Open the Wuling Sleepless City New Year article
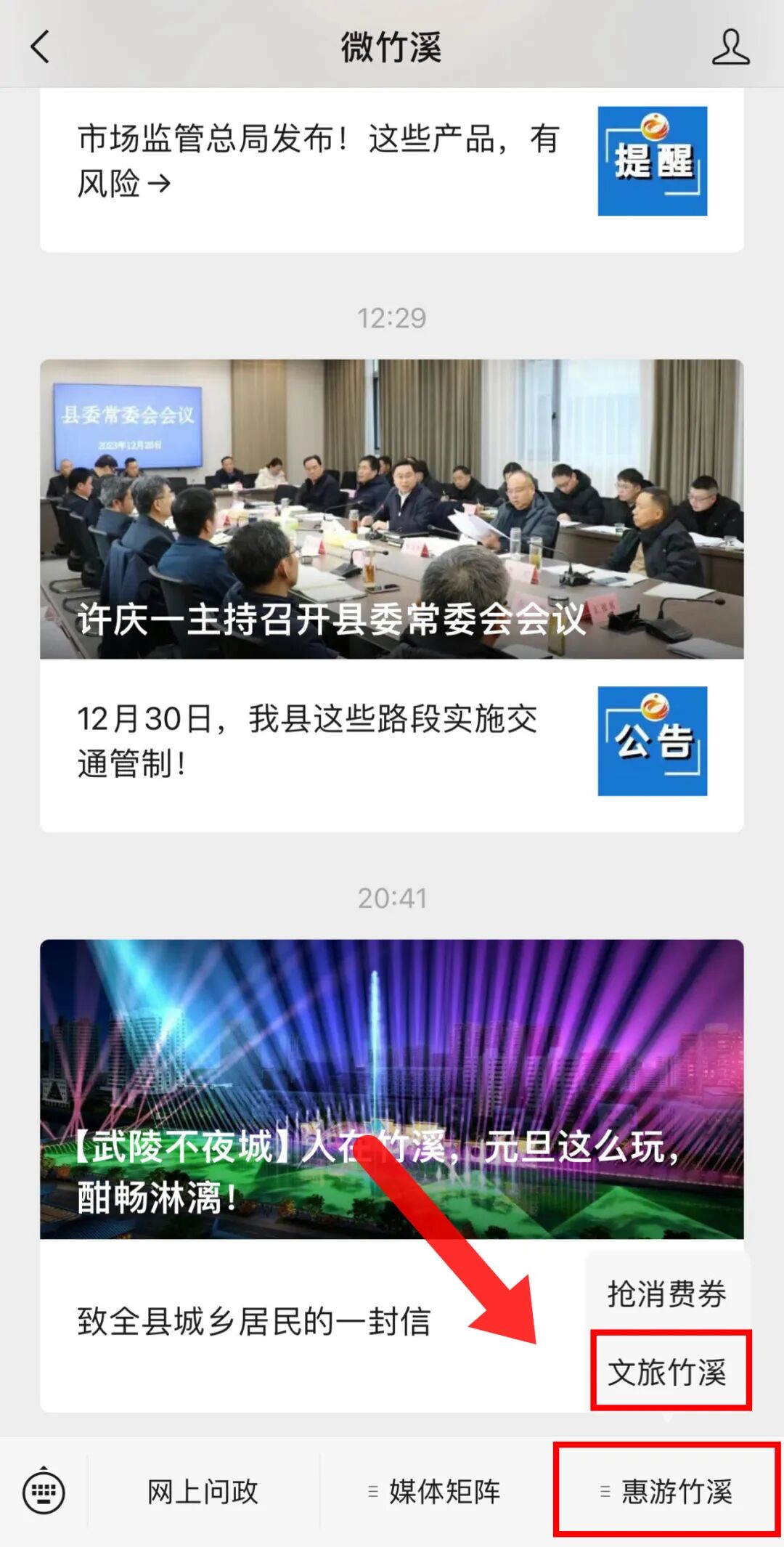 click(392, 1088)
